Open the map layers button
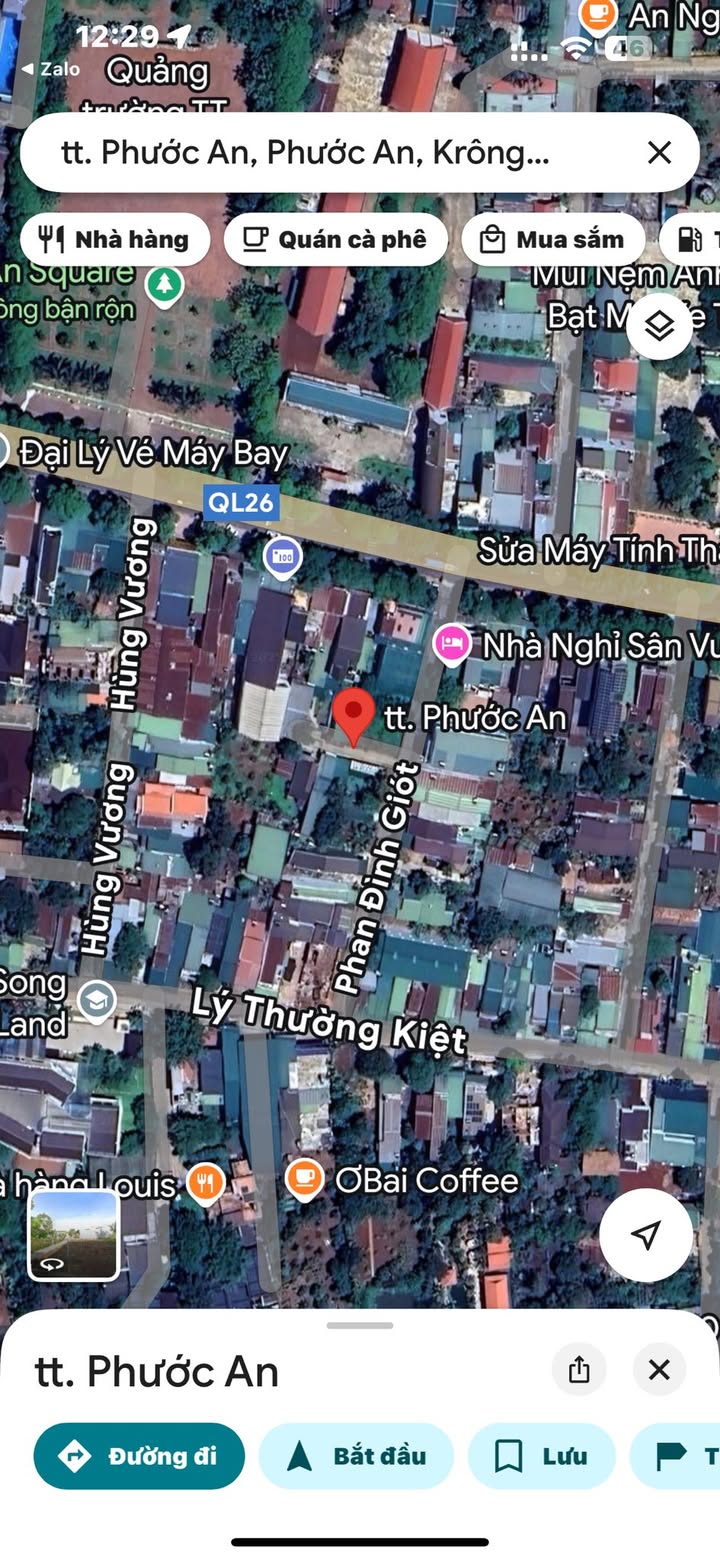 coord(659,326)
